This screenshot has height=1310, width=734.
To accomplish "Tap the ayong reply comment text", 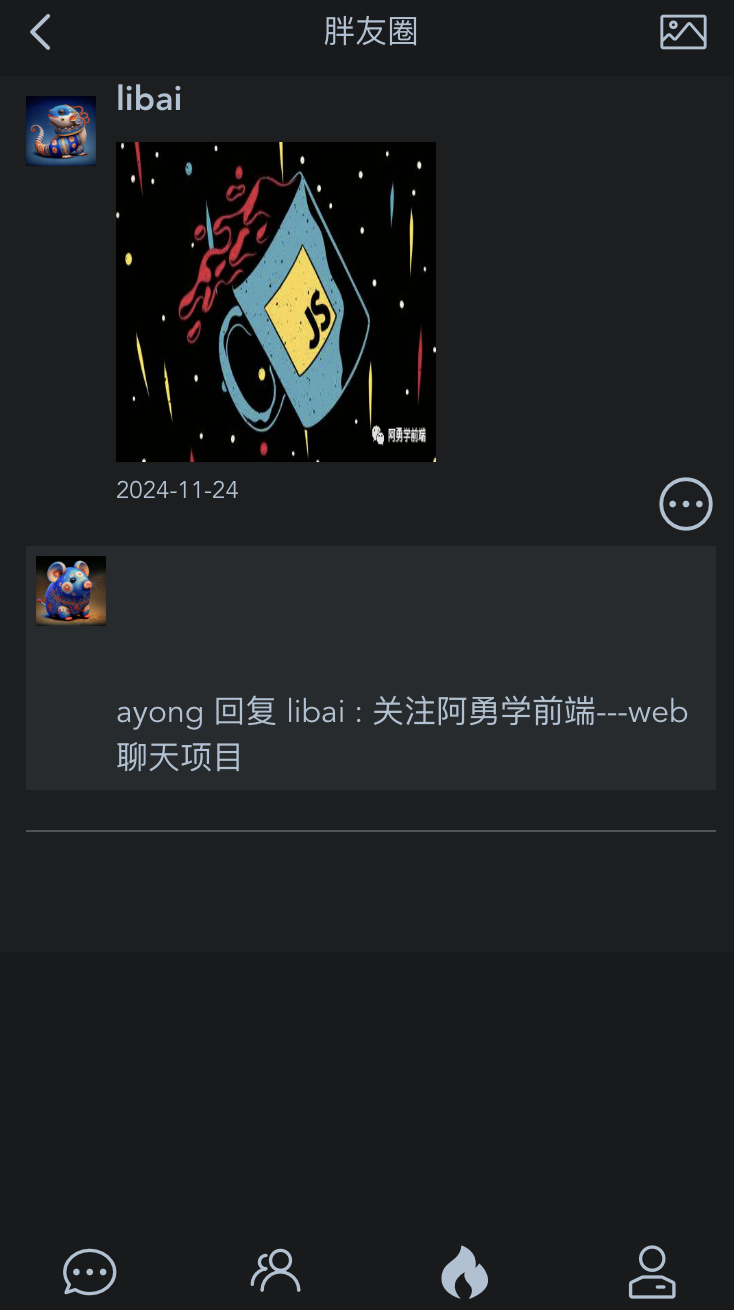I will click(x=400, y=733).
